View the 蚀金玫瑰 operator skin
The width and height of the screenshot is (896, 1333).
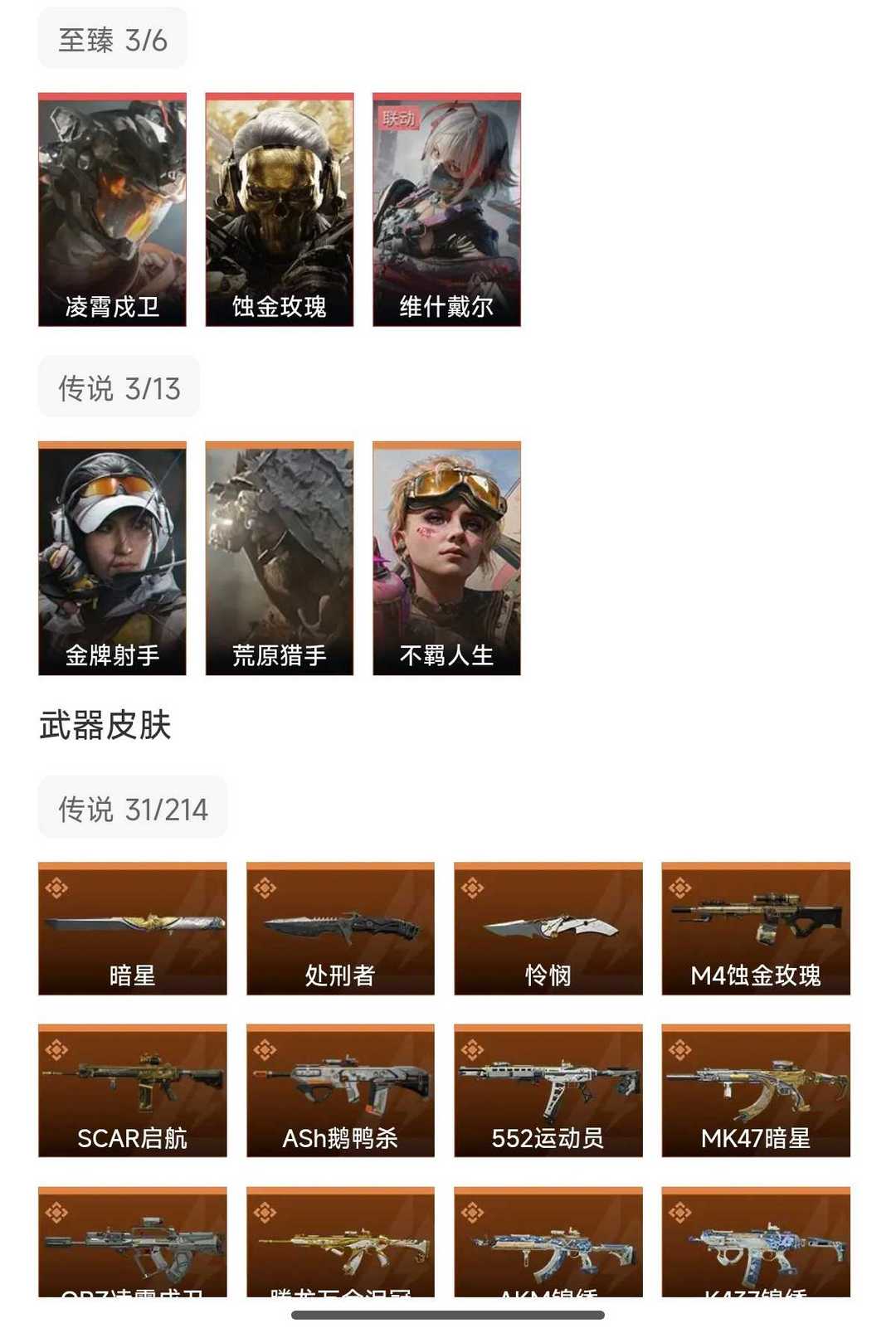coord(280,209)
